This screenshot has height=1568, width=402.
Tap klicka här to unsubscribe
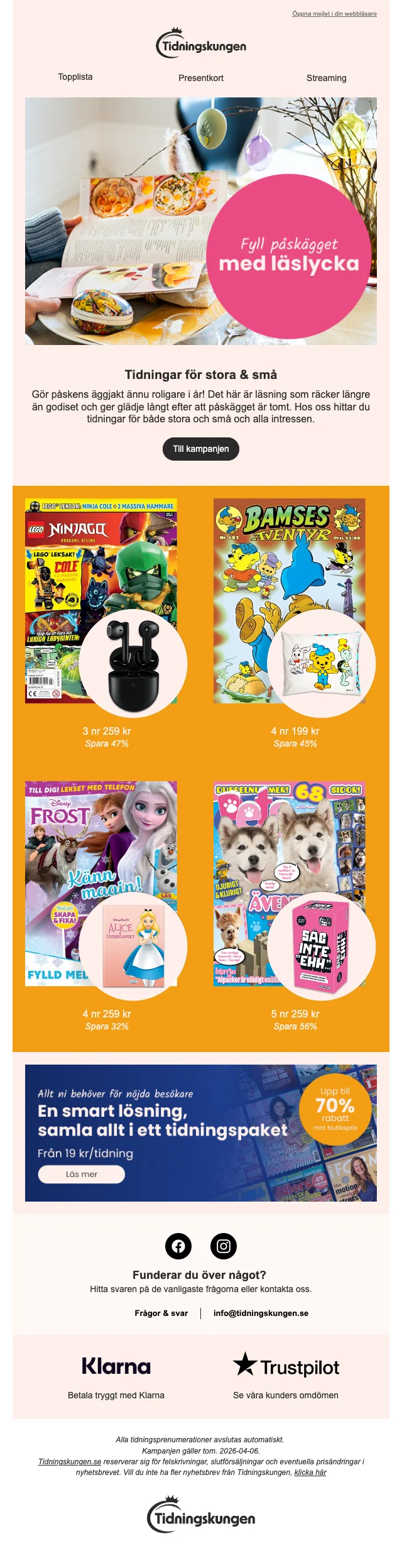point(310,1472)
